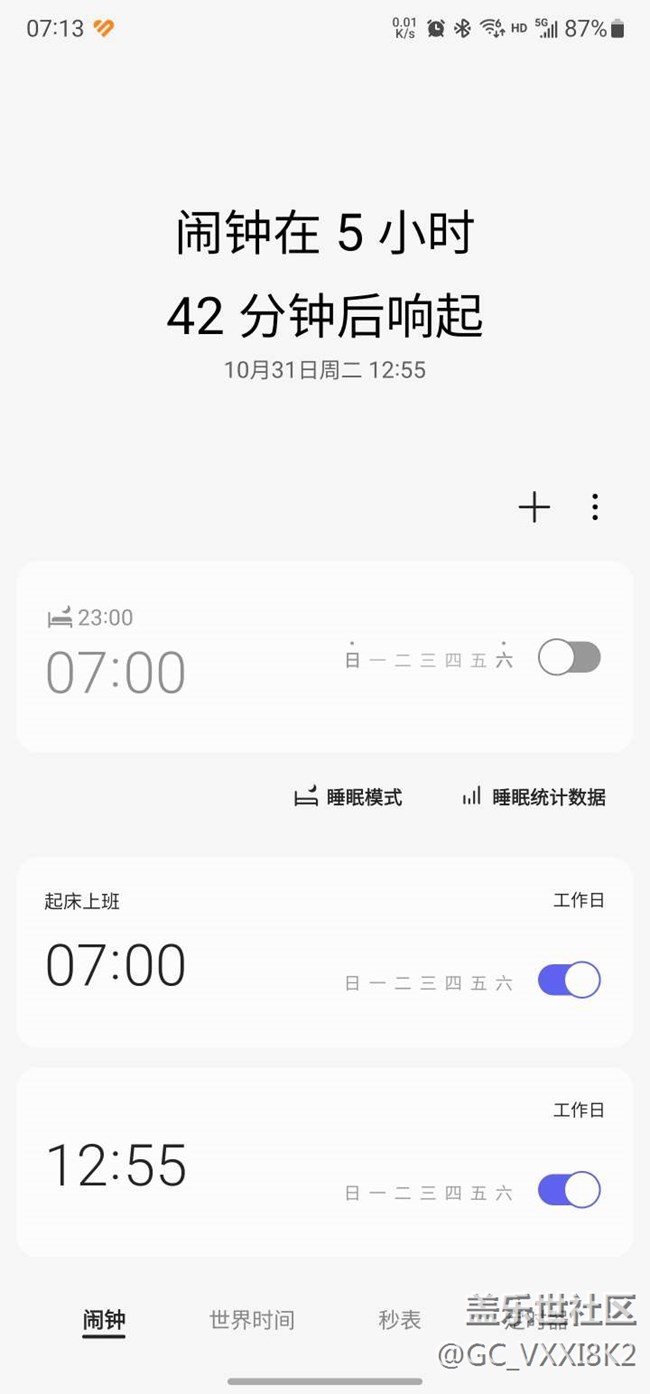The image size is (650, 1394).
Task: Open the 起床上班 alarm card
Action: [x=200, y=952]
